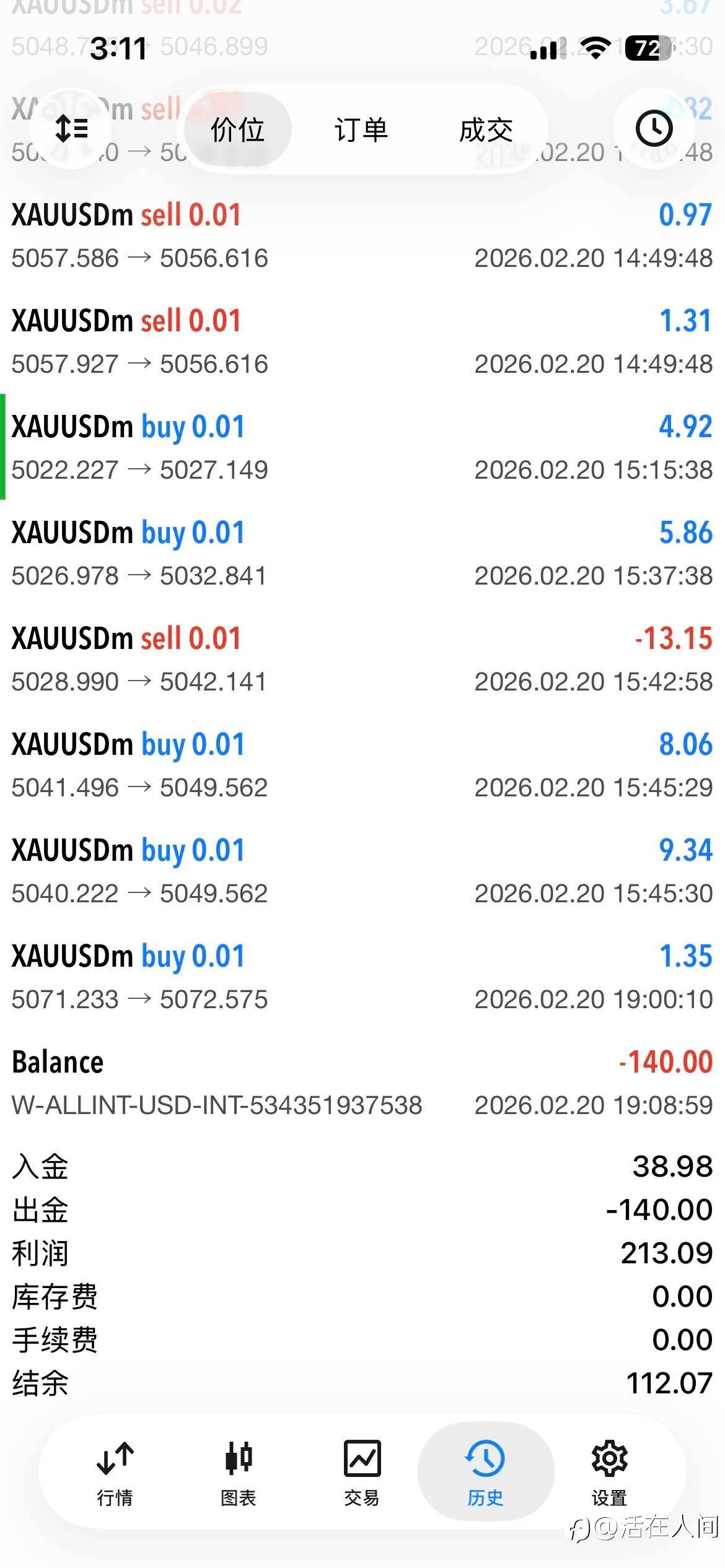725x1568 pixels.
Task: Open the sort options icon
Action: tap(72, 129)
